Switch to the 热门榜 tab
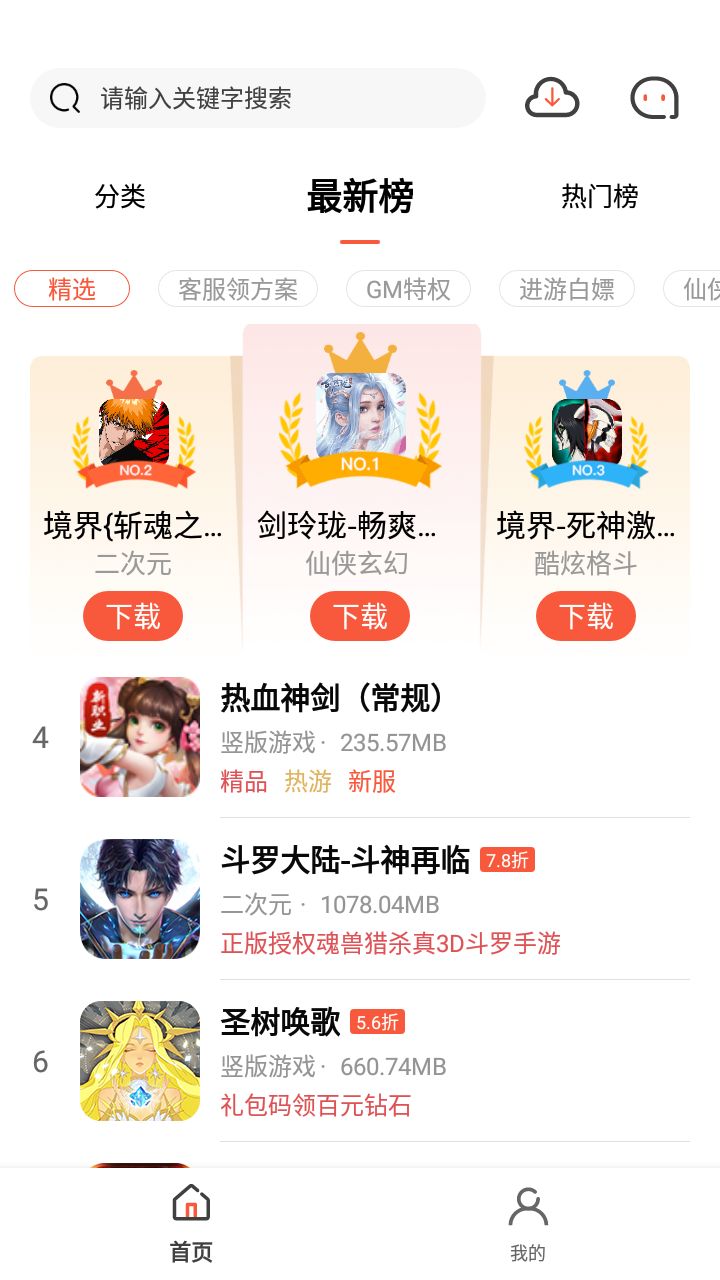The width and height of the screenshot is (720, 1280). [601, 197]
